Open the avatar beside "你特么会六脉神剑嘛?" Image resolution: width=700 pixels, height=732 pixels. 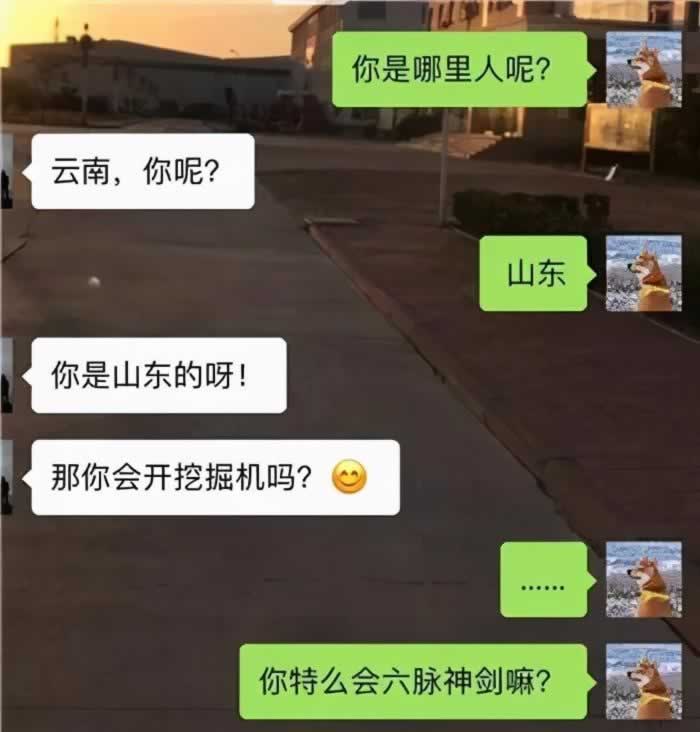(644, 682)
